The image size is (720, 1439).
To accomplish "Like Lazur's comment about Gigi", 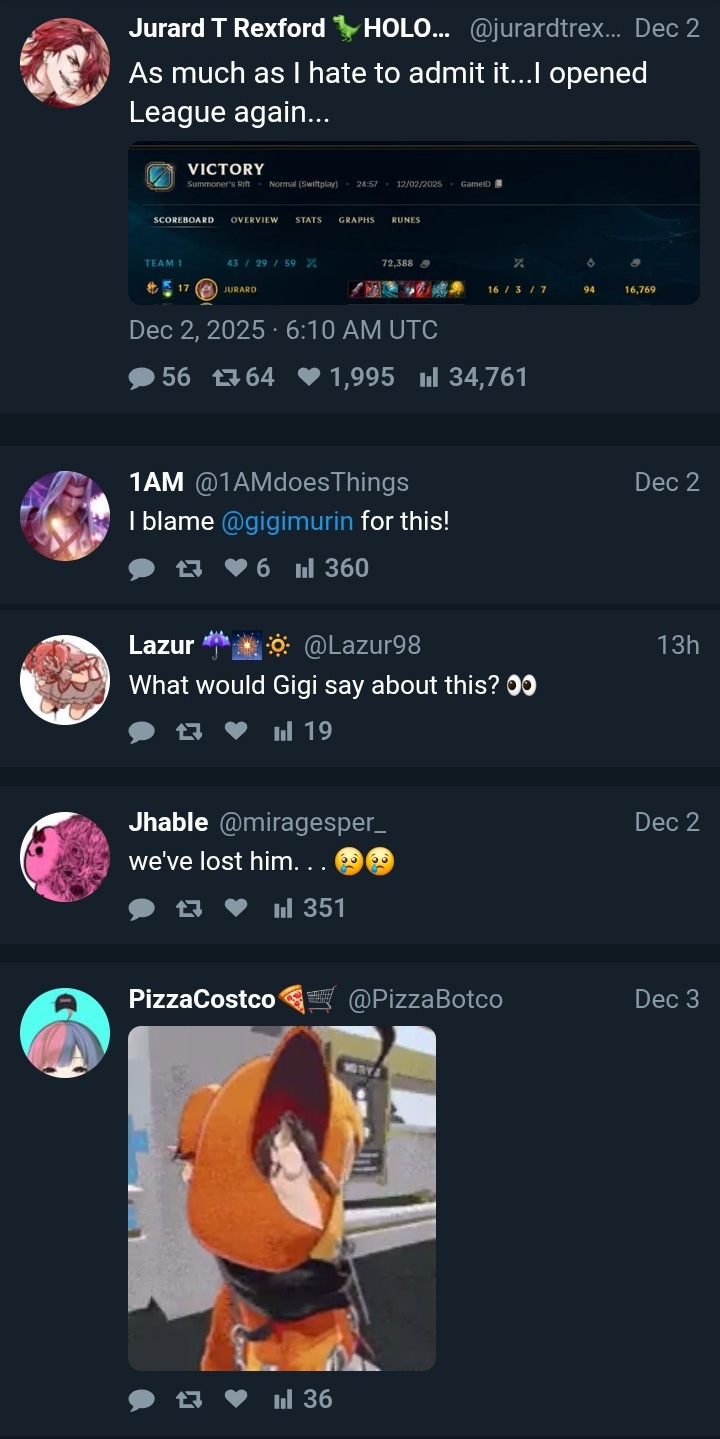I will click(x=235, y=732).
